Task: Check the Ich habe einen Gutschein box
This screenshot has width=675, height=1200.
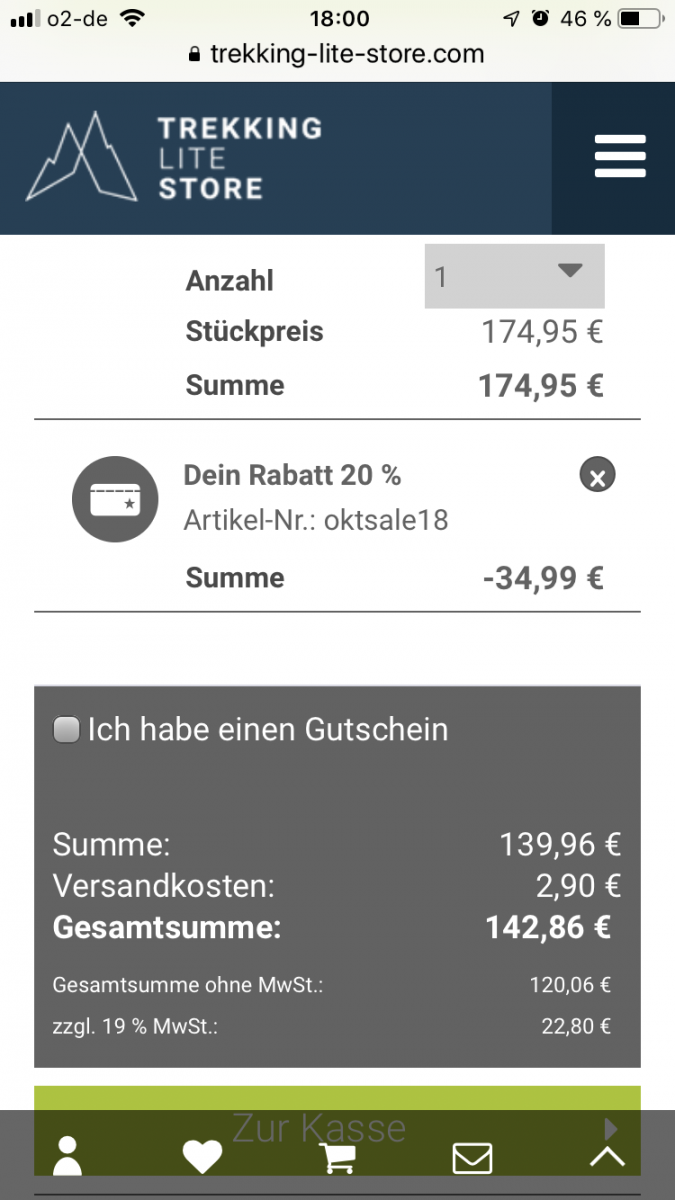Action: [x=66, y=729]
